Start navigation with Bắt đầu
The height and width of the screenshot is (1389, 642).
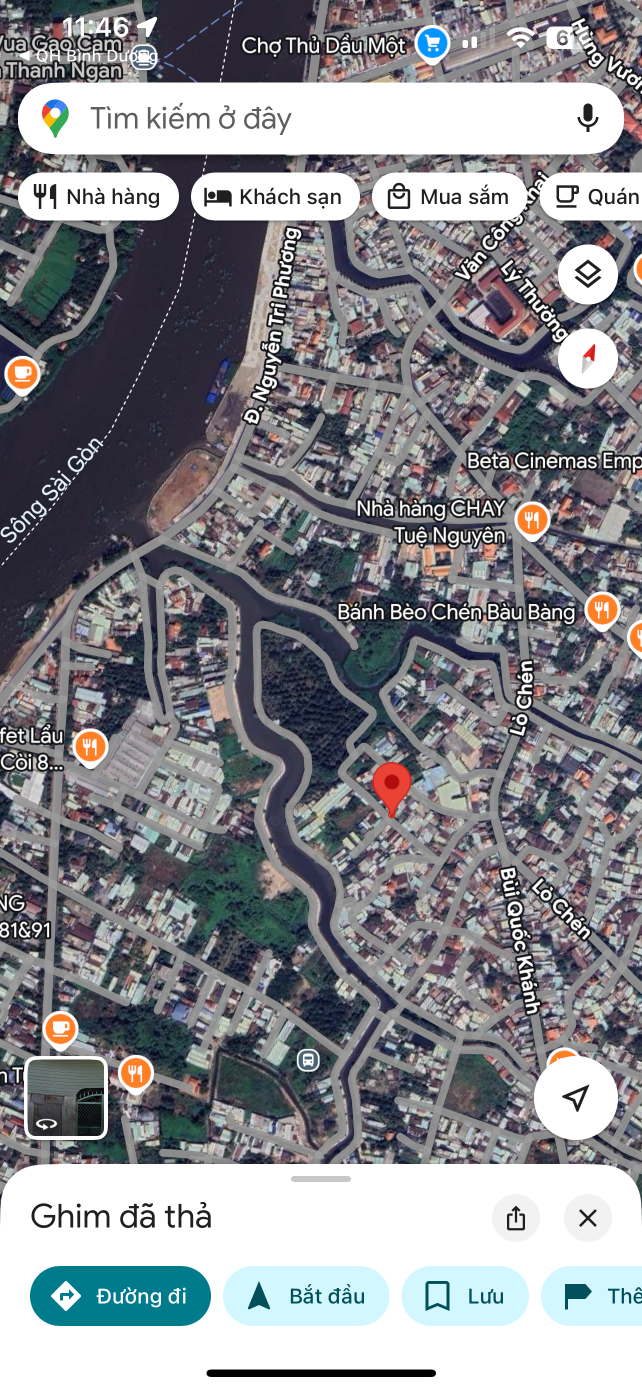306,1296
